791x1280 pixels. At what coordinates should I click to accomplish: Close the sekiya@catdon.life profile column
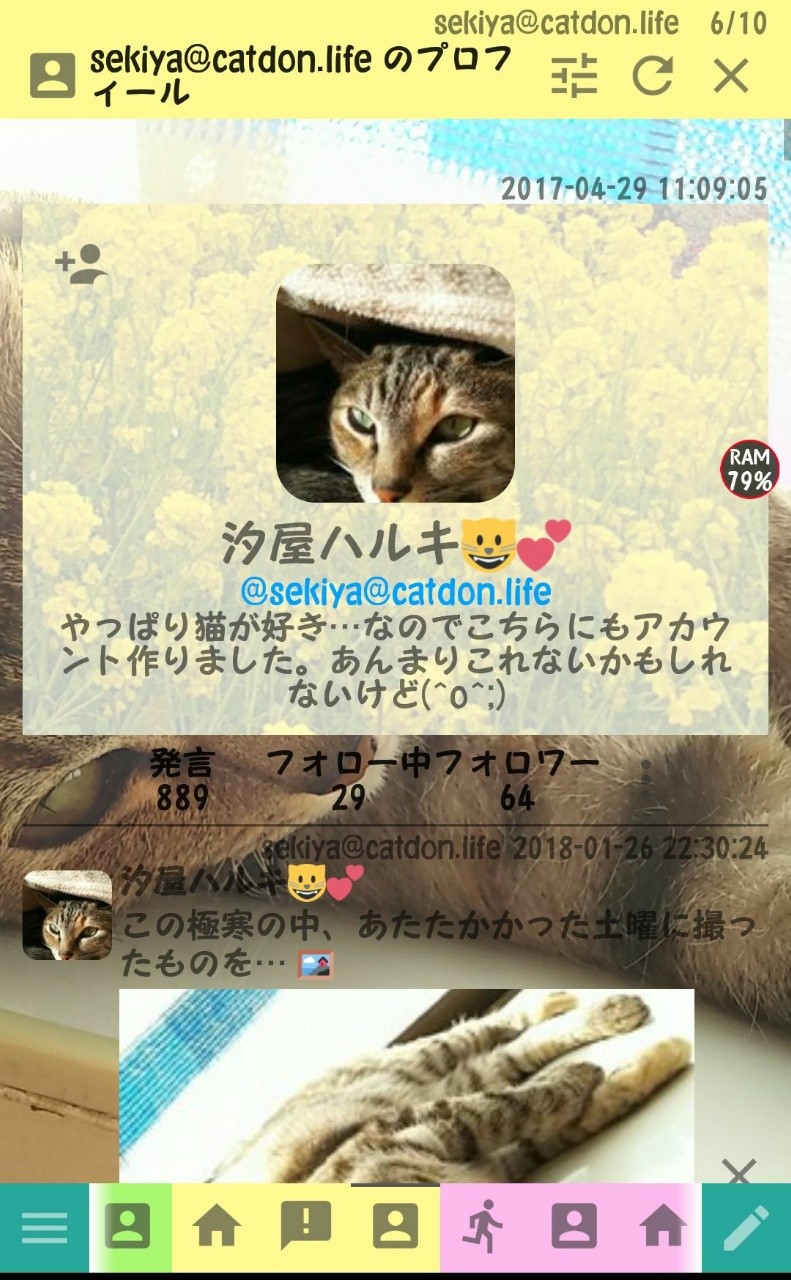pyautogui.click(x=731, y=76)
